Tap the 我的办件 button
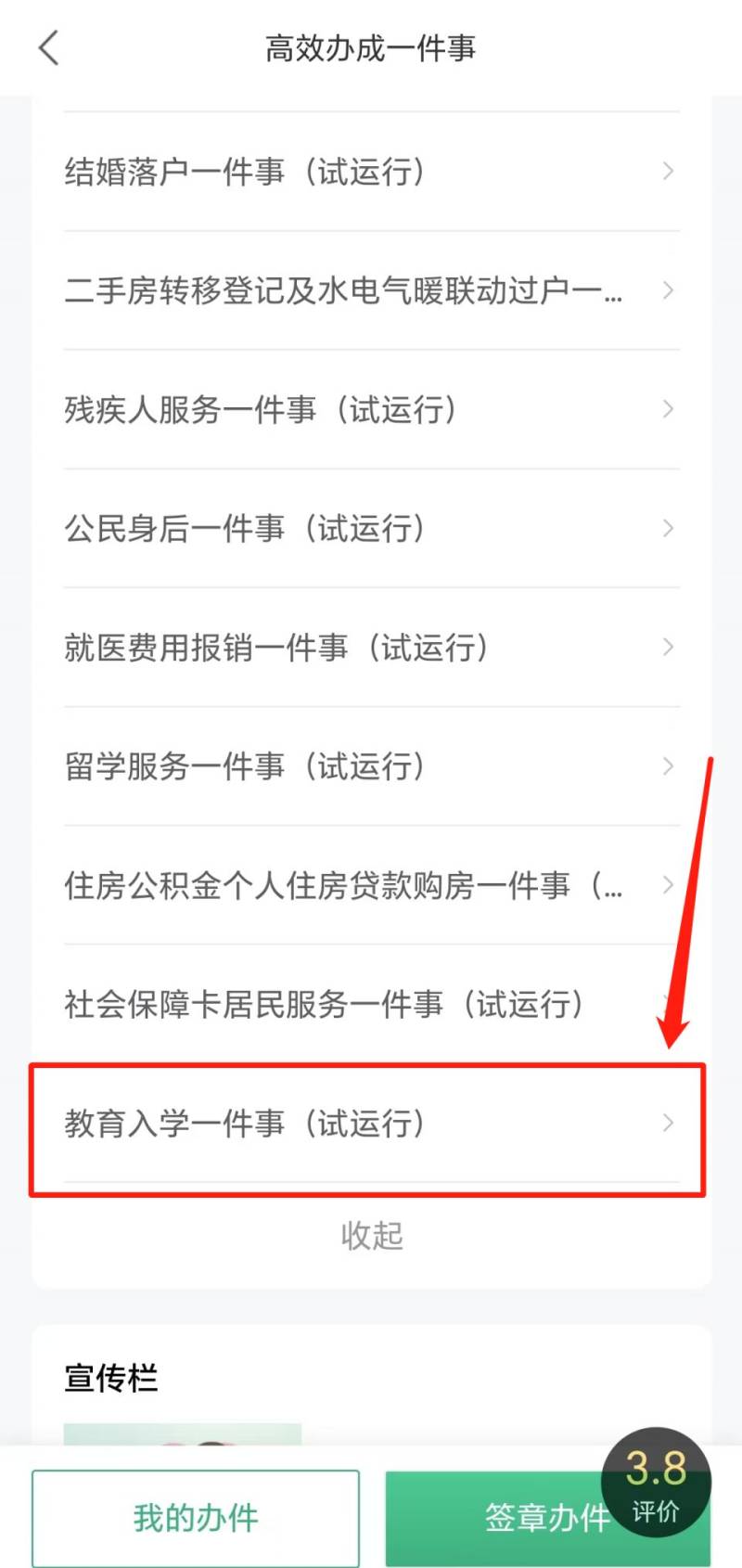Image resolution: width=742 pixels, height=1568 pixels. click(196, 1518)
